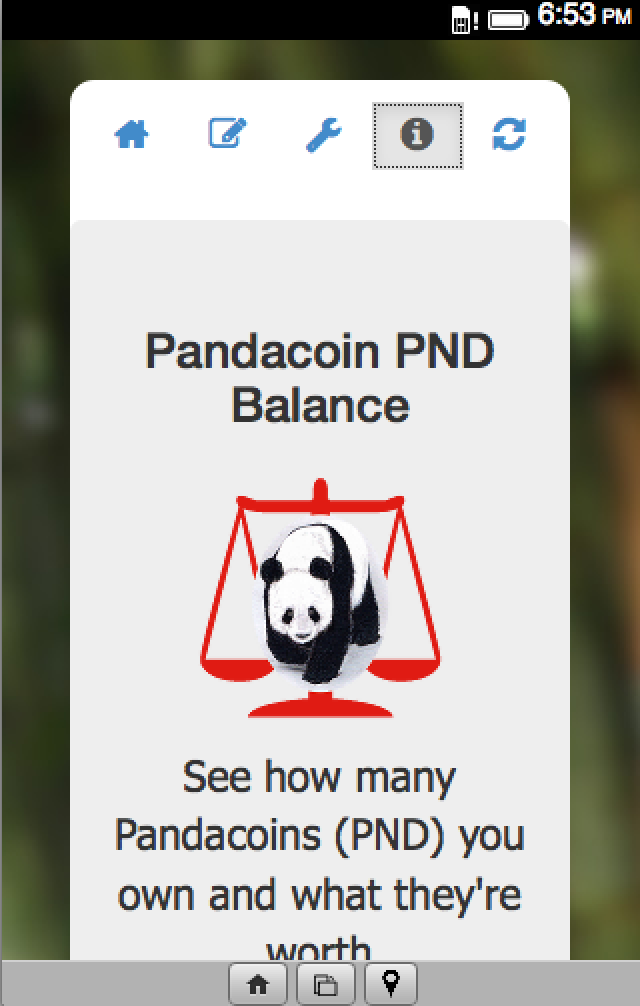The height and width of the screenshot is (1006, 640).
Task: Open the wrench settings tab
Action: tap(323, 135)
